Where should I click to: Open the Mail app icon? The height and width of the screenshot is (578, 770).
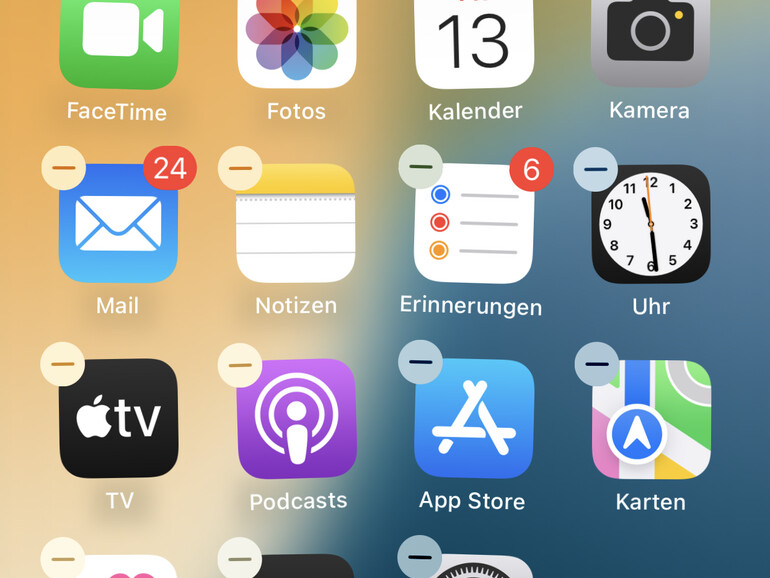click(x=118, y=224)
